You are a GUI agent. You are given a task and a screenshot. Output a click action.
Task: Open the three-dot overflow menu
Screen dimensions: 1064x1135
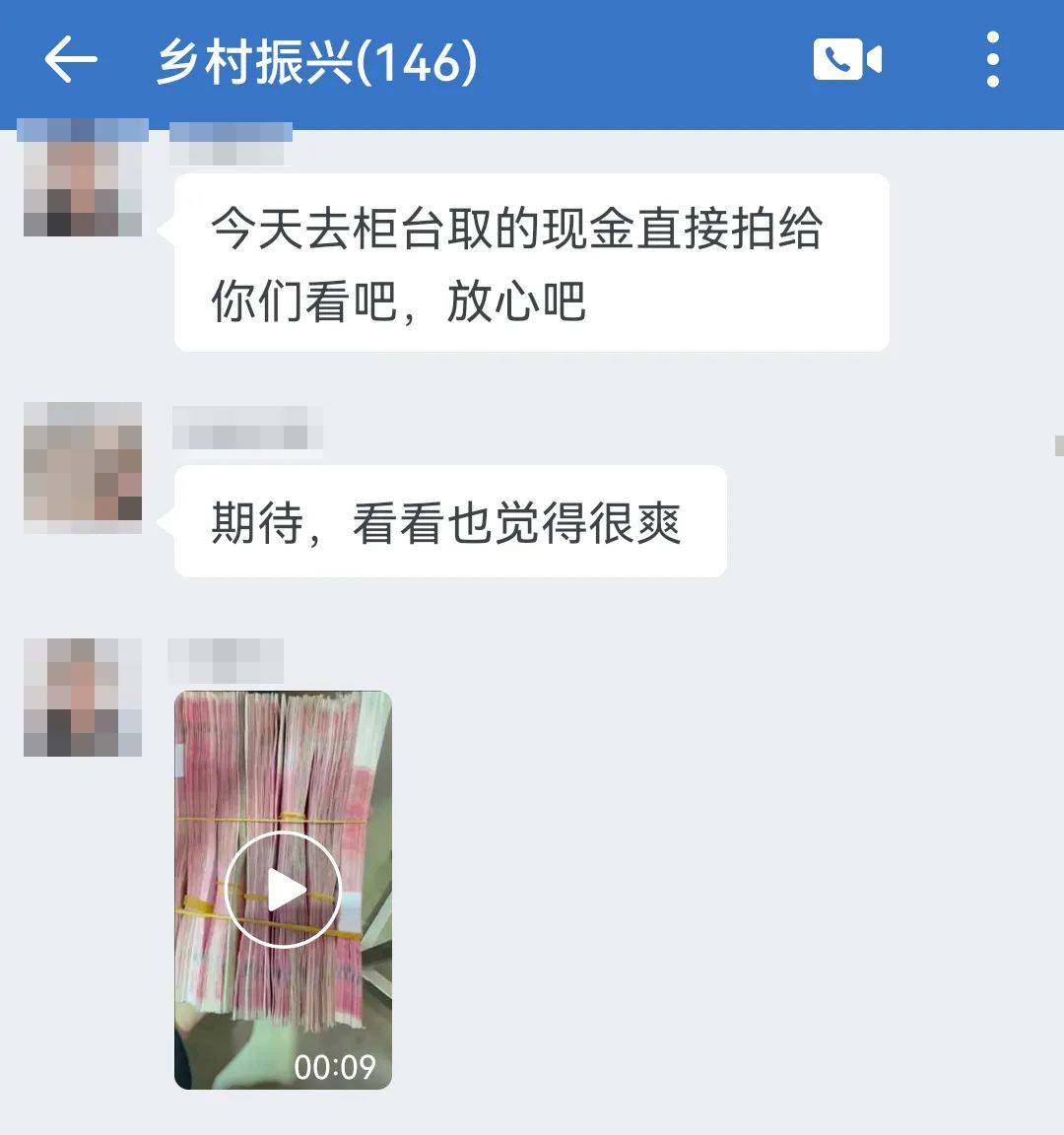tap(992, 60)
